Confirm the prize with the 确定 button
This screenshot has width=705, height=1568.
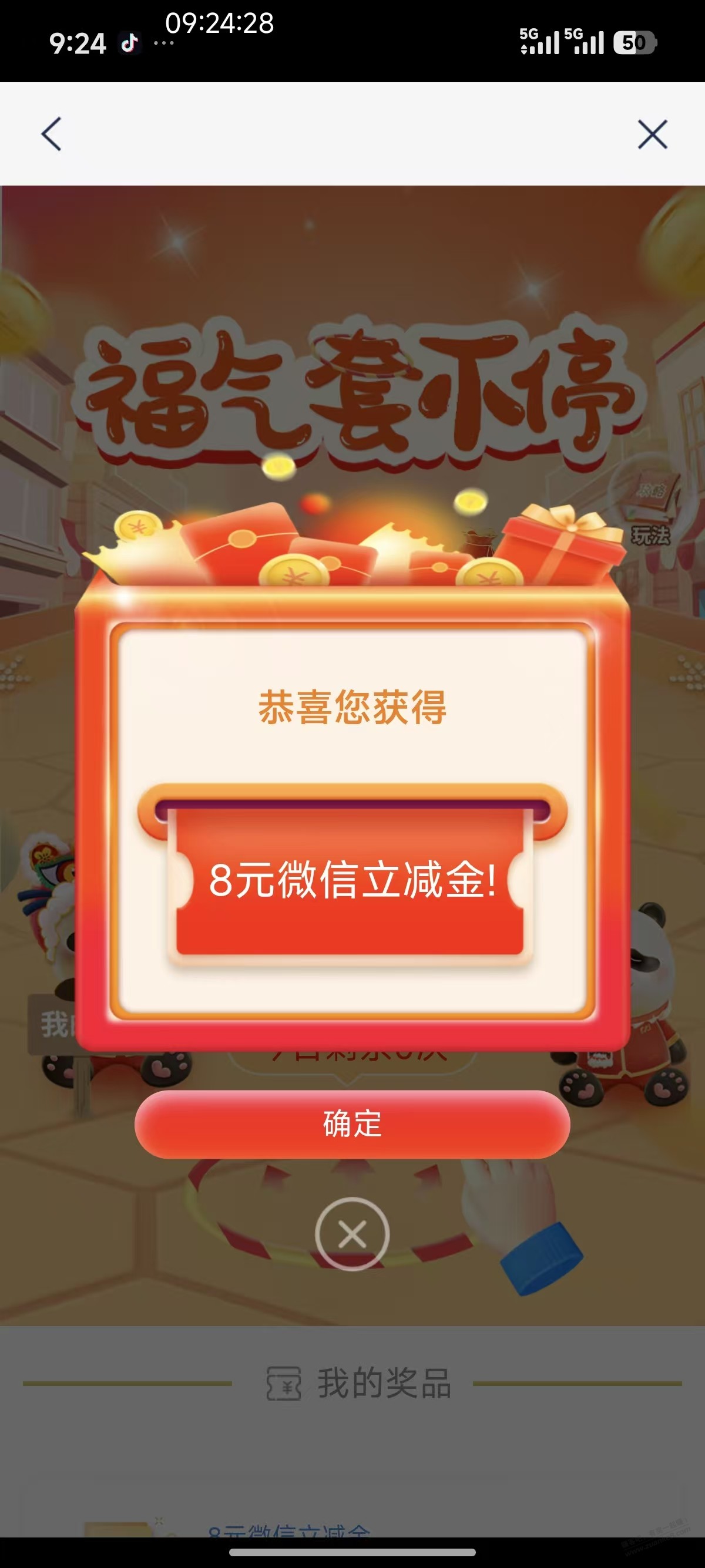(352, 1124)
